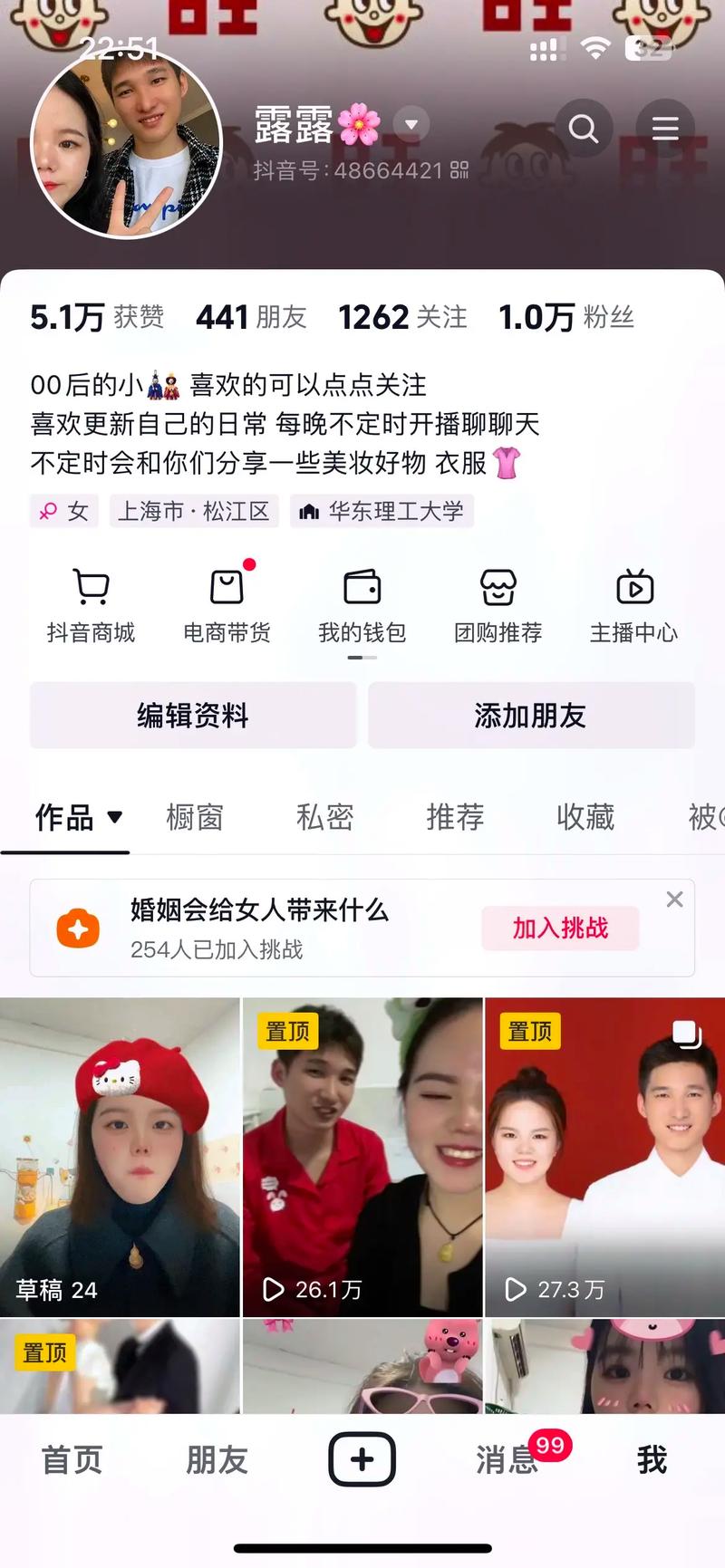The width and height of the screenshot is (725, 1568).
Task: Tap the 编辑资料 button
Action: pyautogui.click(x=193, y=715)
